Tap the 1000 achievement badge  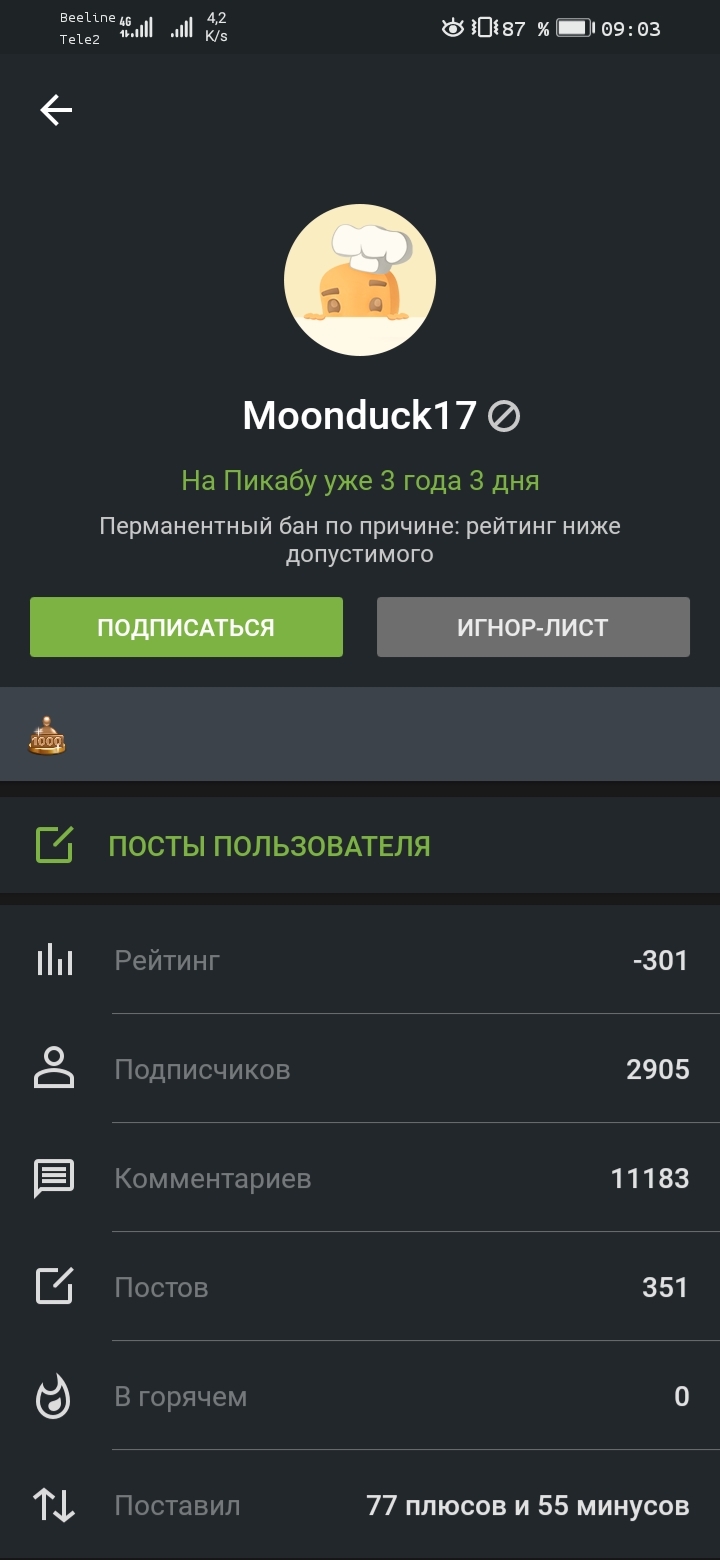point(47,737)
